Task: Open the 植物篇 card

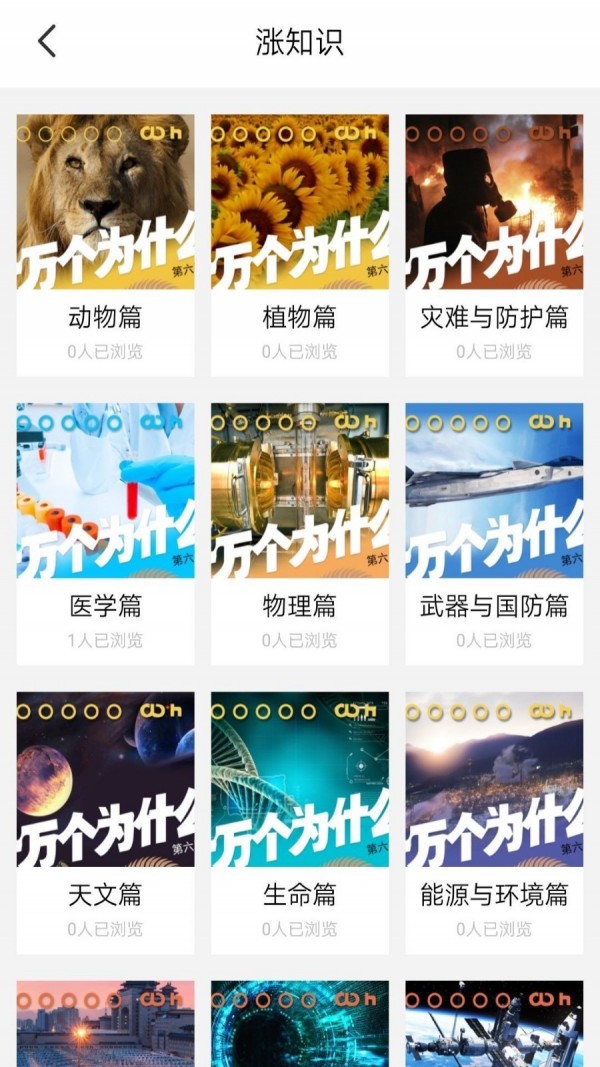Action: [x=299, y=245]
